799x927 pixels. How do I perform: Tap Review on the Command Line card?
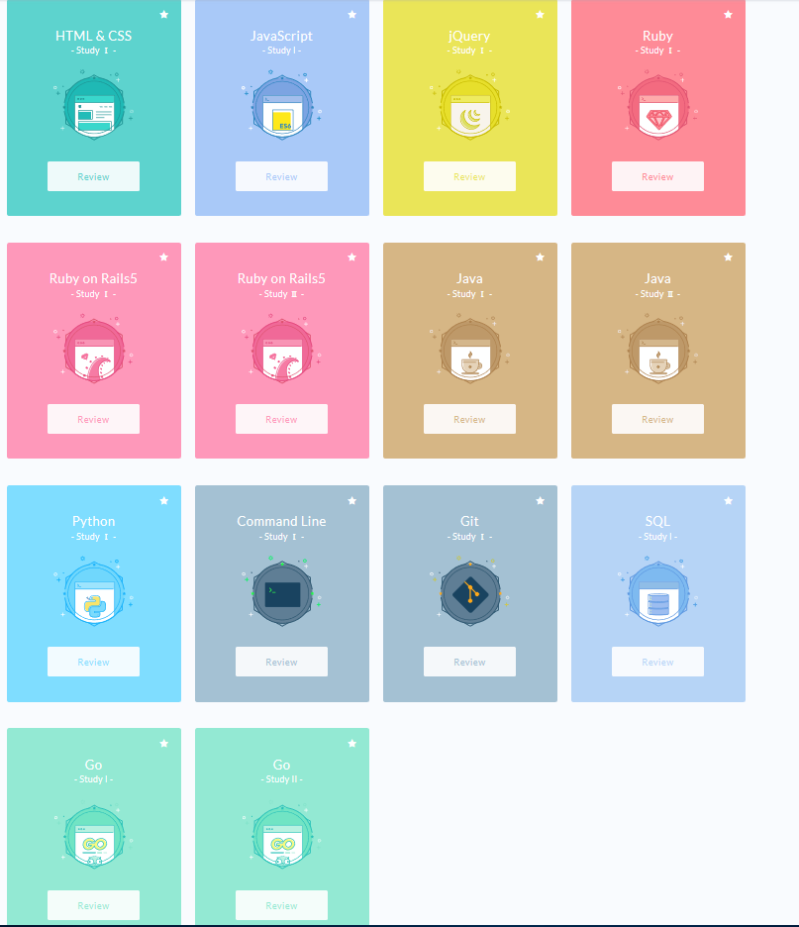pos(281,662)
